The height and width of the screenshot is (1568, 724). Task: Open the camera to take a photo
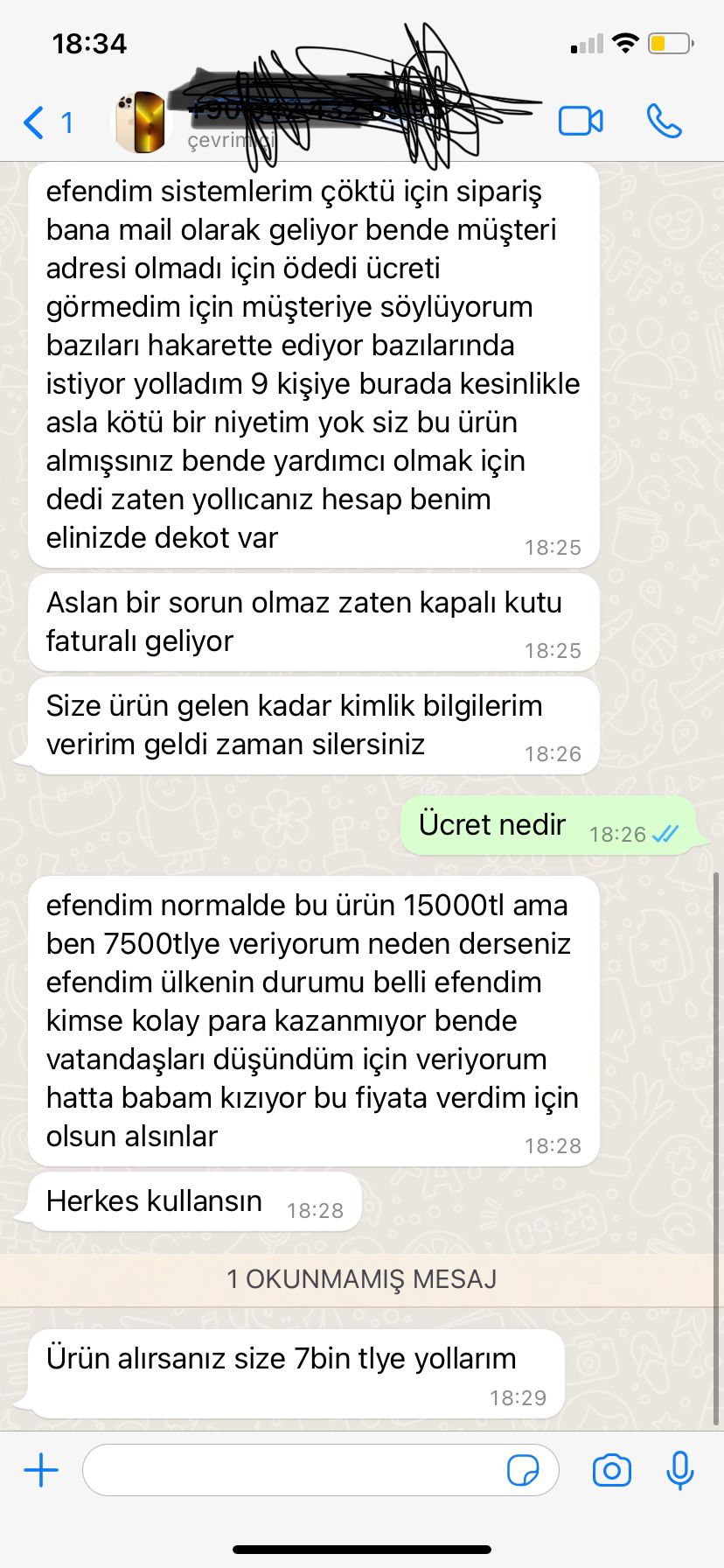pos(611,1470)
